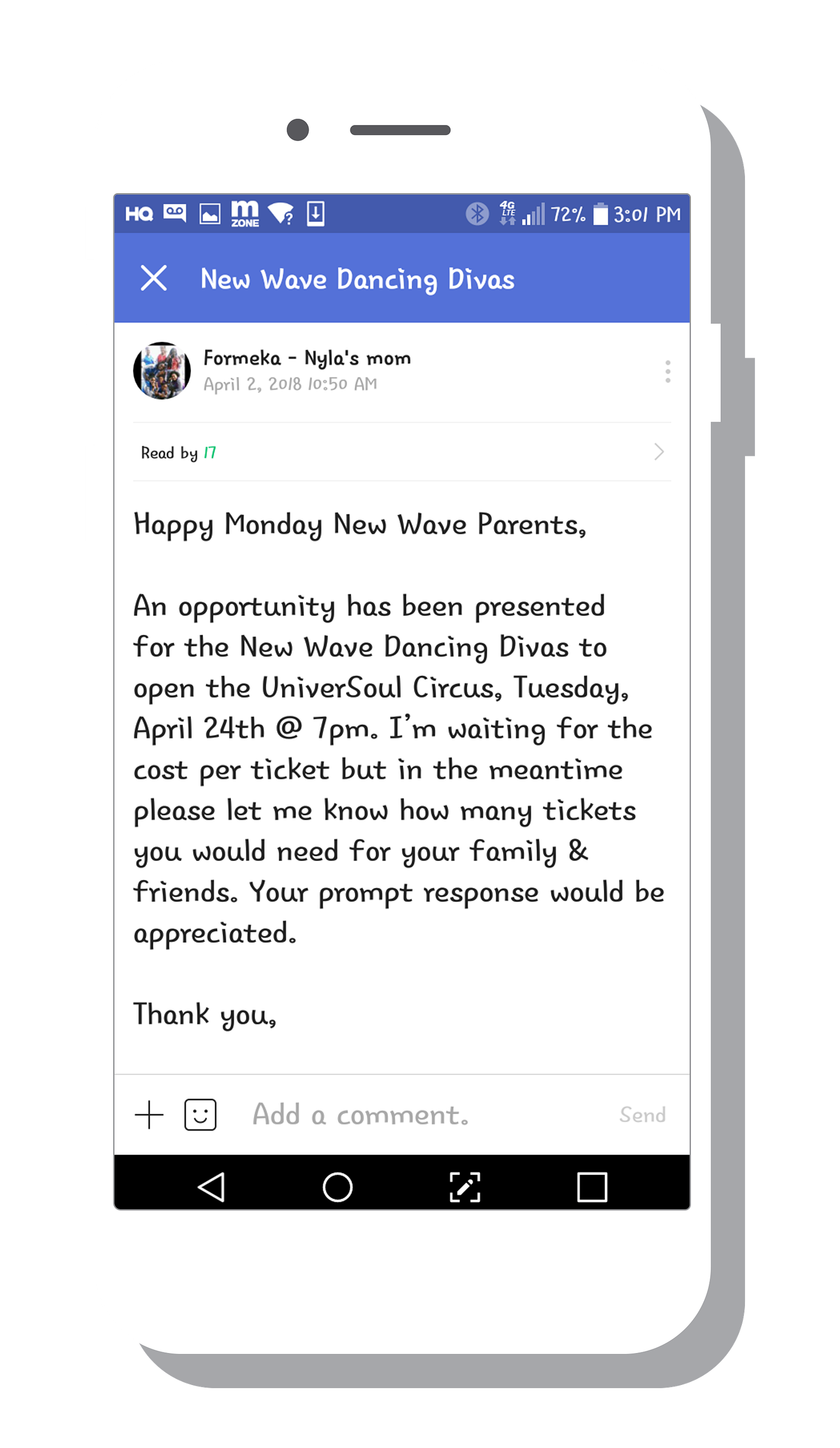The height and width of the screenshot is (1448, 840).
Task: Open Formeka's profile picture
Action: (x=162, y=371)
